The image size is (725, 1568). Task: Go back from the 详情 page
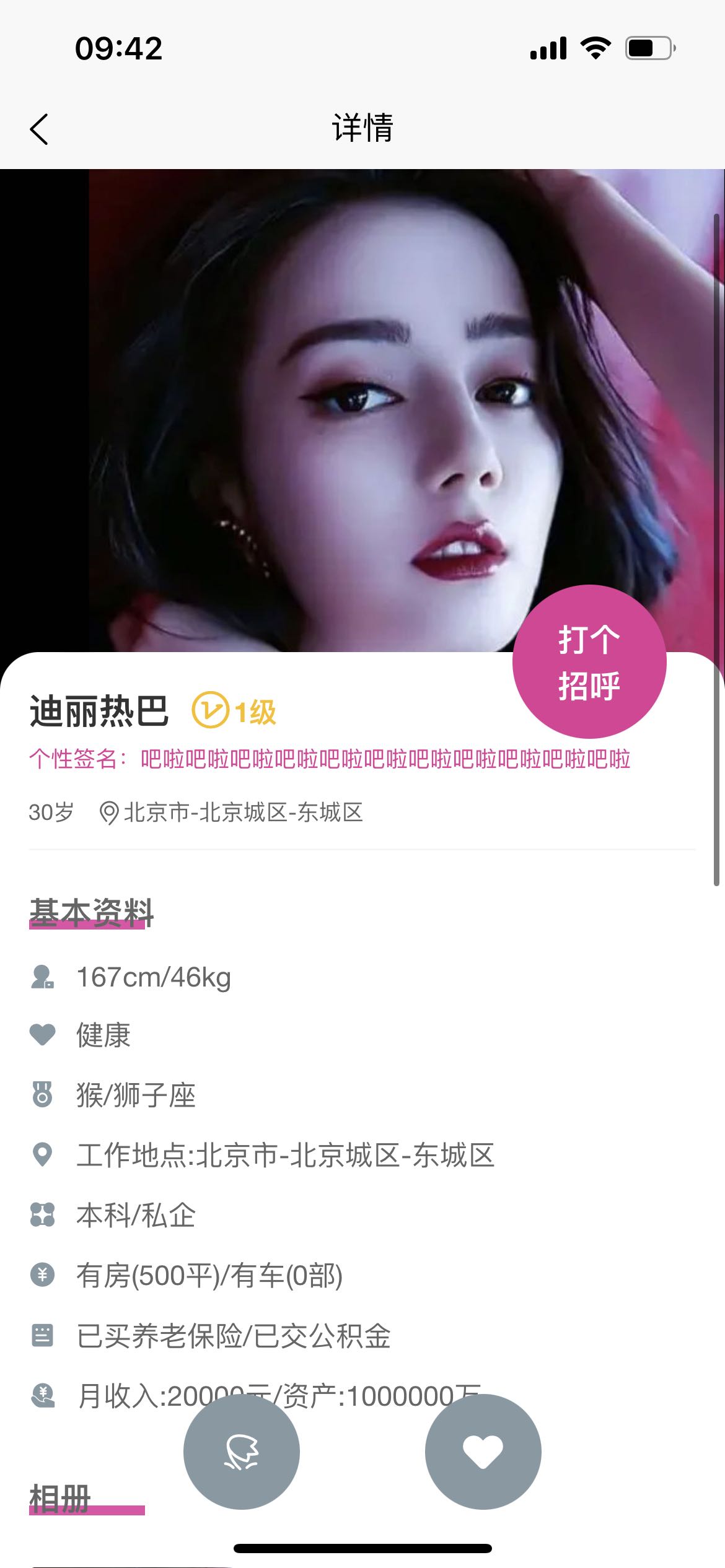39,129
